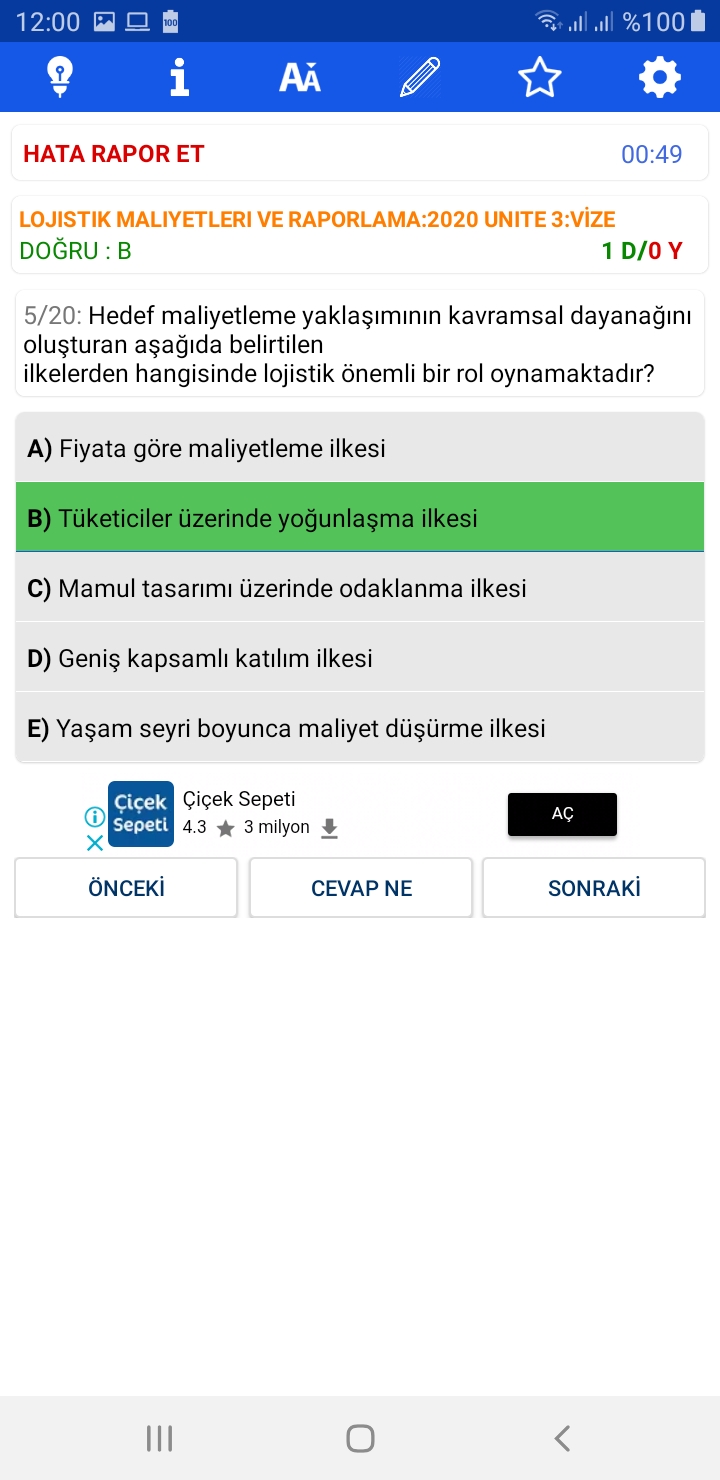Tap AÇ on the Çiçek Sepeti ad
This screenshot has height=1480, width=720.
[x=562, y=814]
